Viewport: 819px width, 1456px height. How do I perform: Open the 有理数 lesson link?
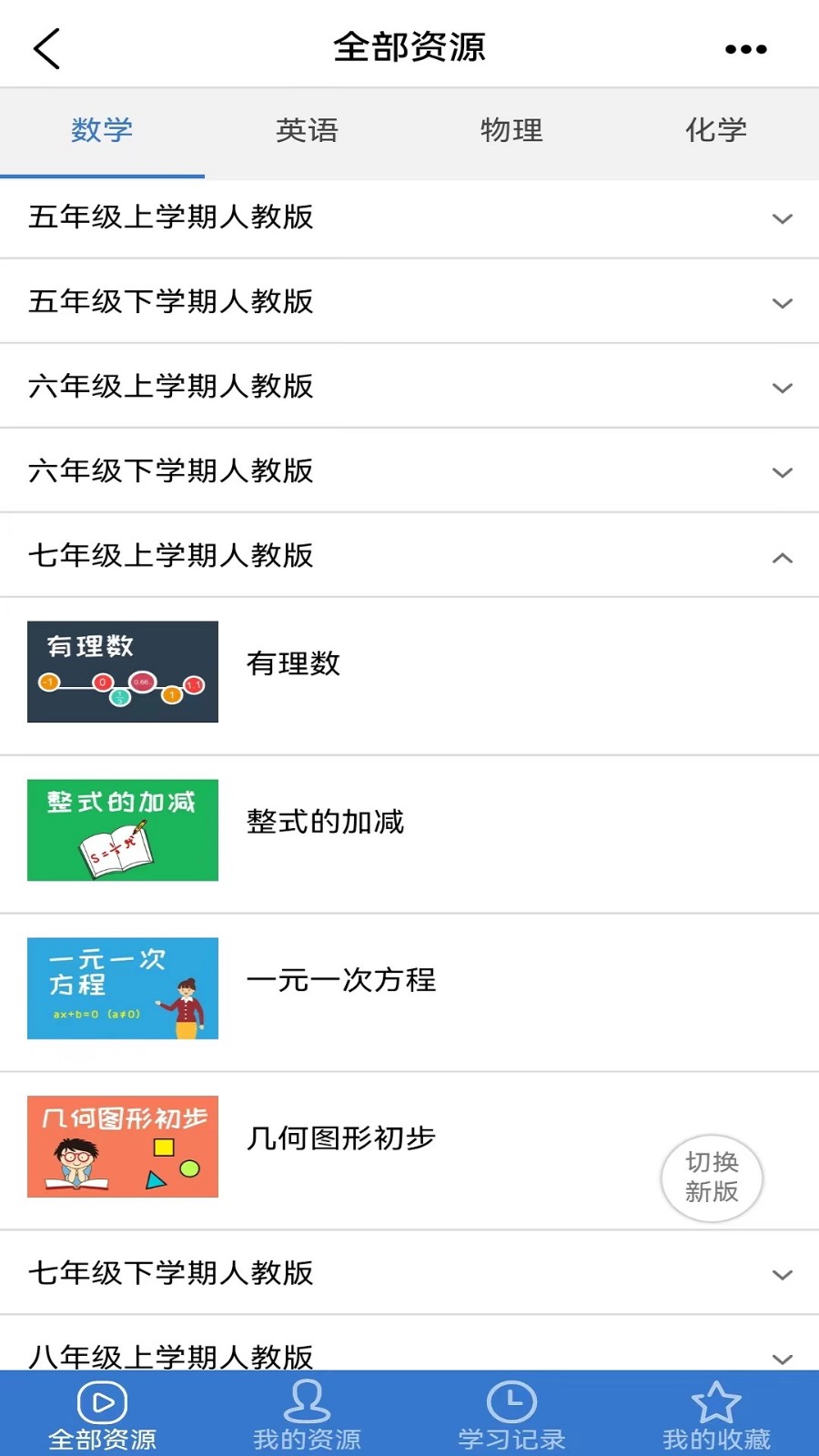(293, 664)
